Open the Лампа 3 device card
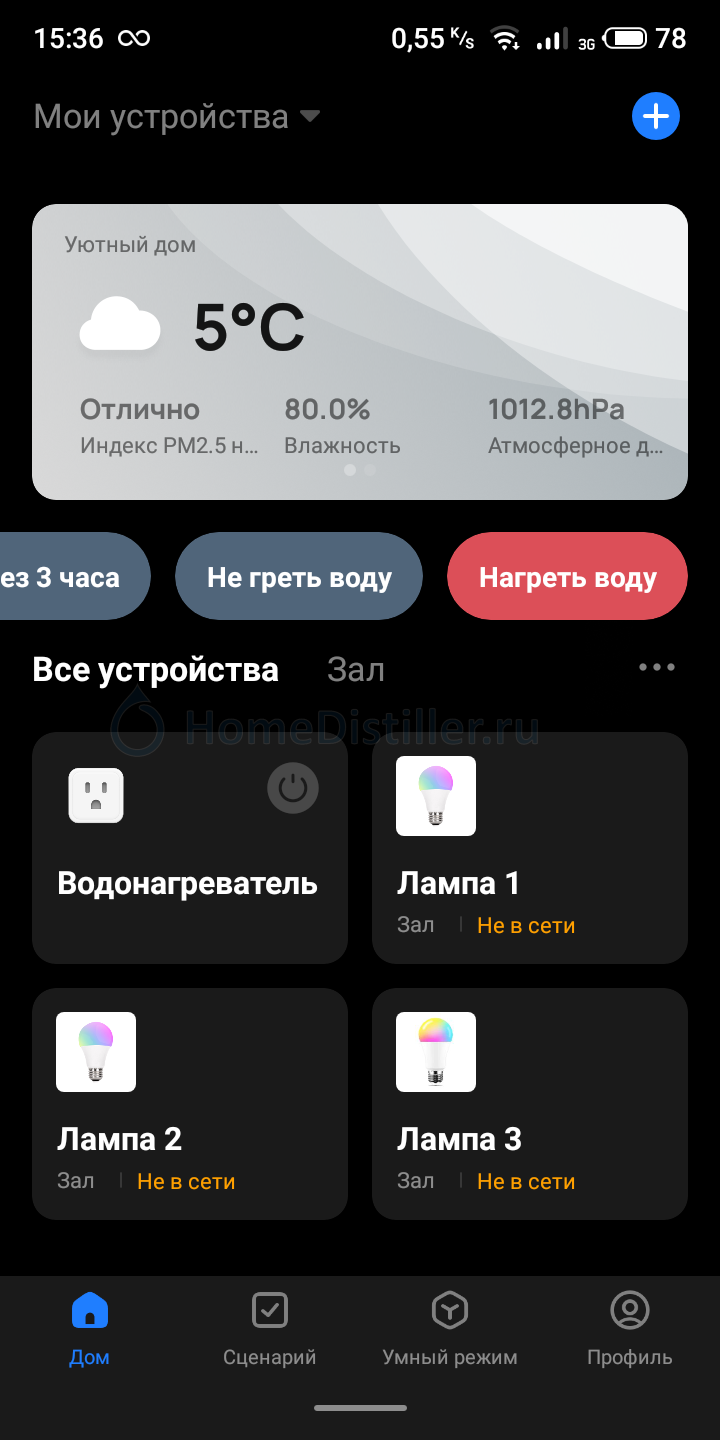The width and height of the screenshot is (720, 1440). click(530, 1104)
